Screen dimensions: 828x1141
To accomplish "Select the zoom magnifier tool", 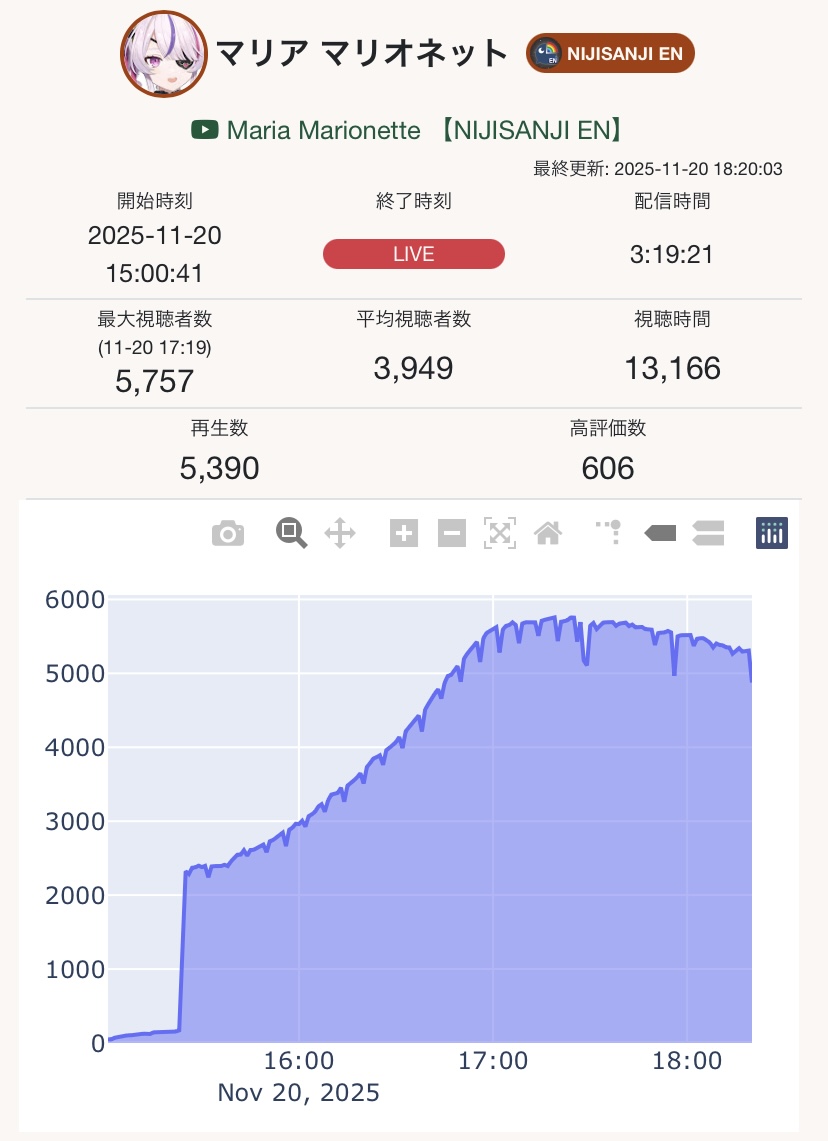I will coord(291,533).
